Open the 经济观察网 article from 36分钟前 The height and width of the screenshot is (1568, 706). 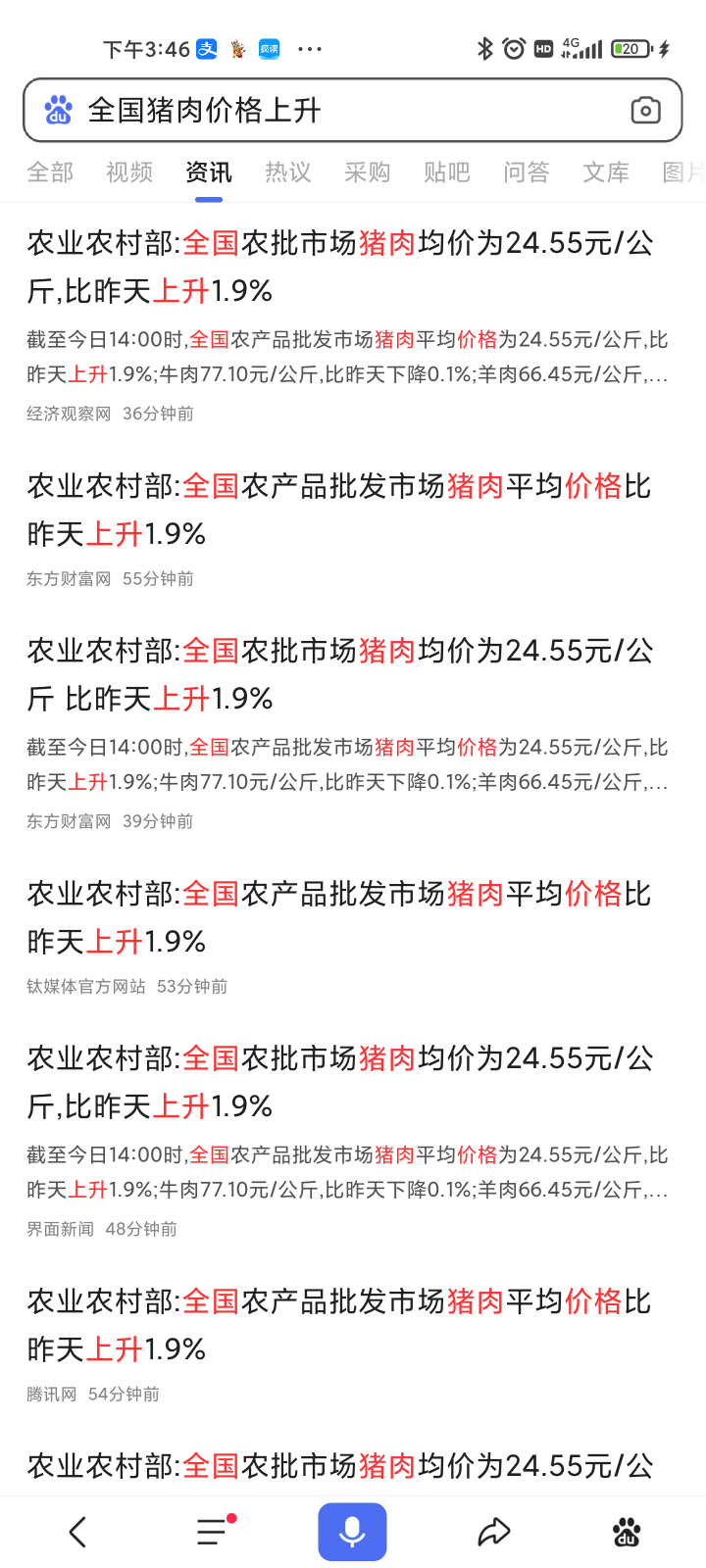[x=339, y=267]
